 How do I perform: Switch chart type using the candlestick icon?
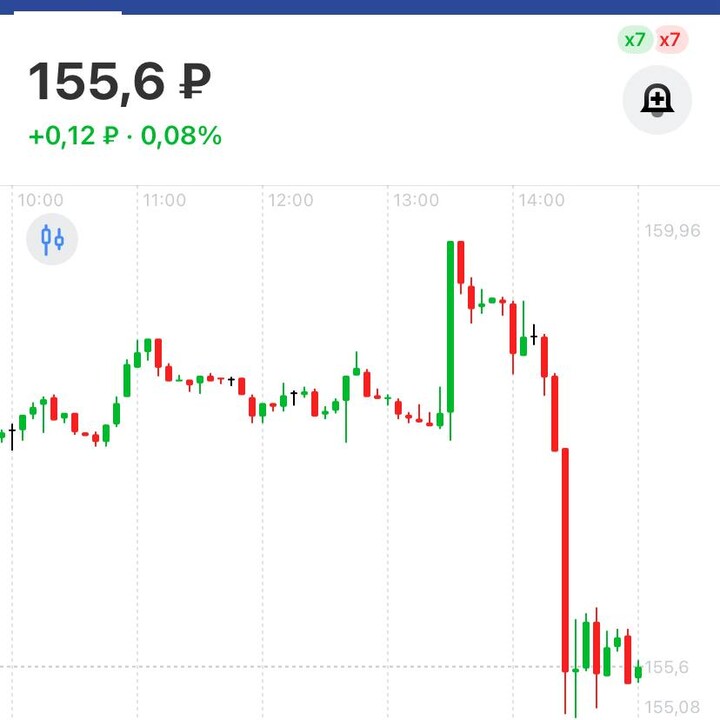[52, 239]
